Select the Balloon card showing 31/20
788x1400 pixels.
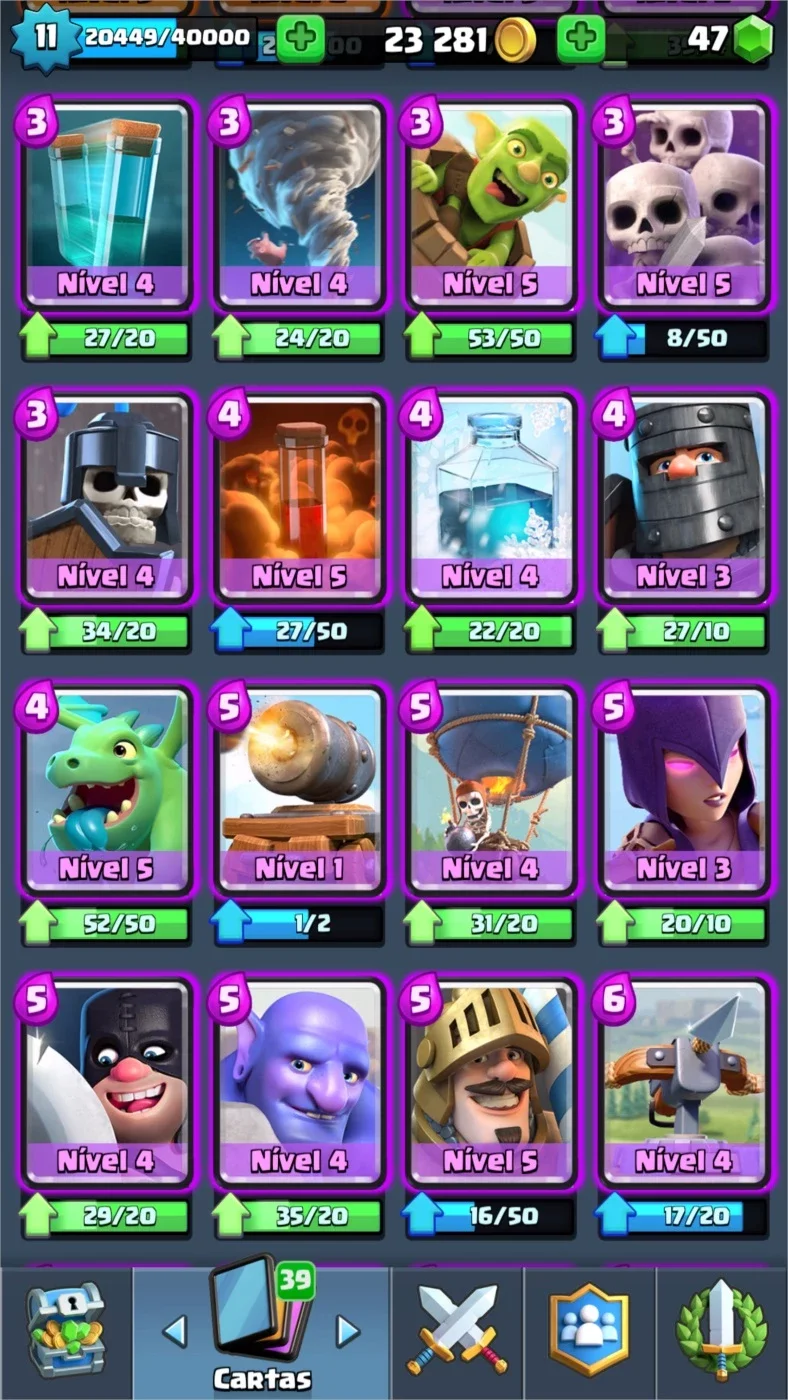491,789
